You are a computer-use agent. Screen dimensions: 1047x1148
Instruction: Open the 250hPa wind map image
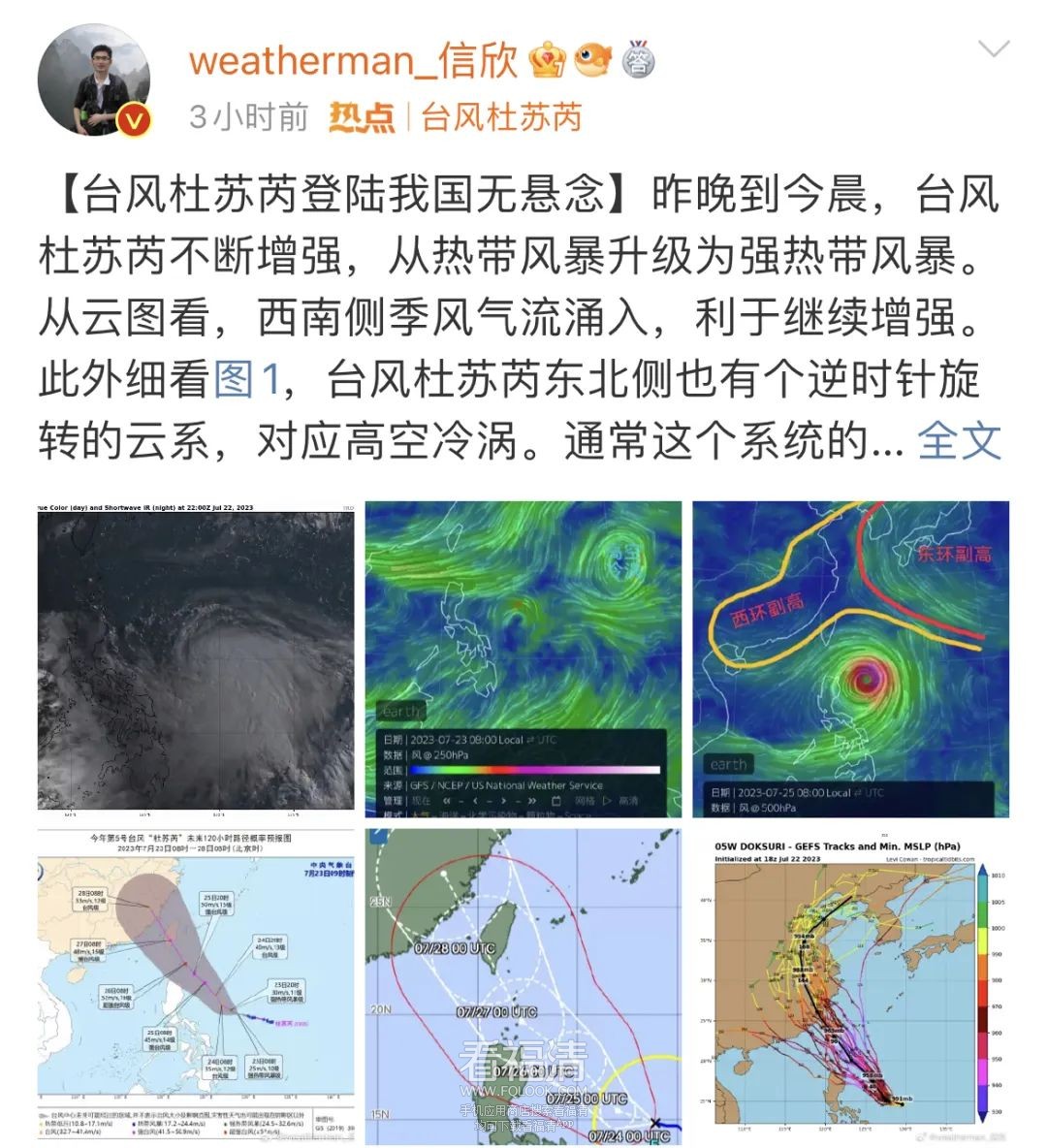tap(523, 658)
